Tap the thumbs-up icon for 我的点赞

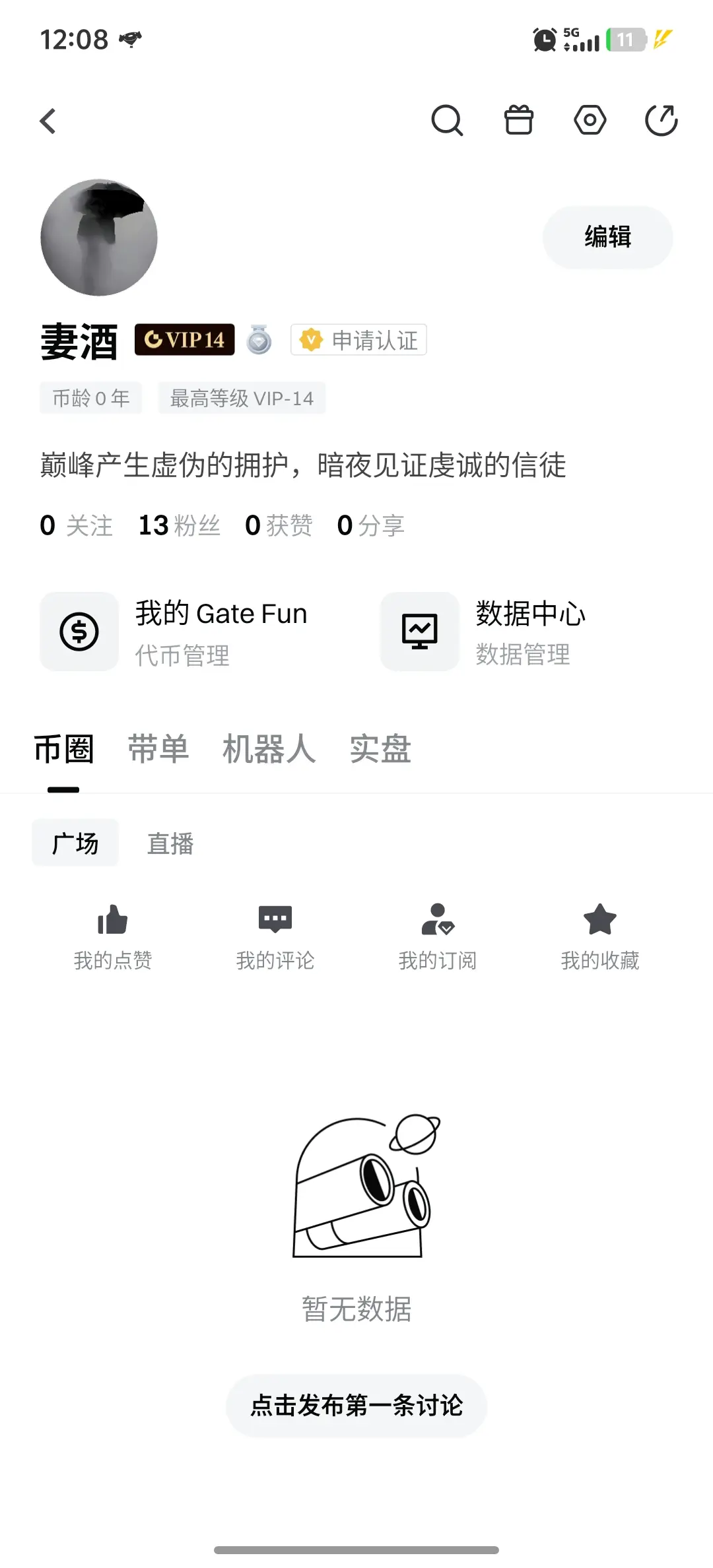[112, 921]
